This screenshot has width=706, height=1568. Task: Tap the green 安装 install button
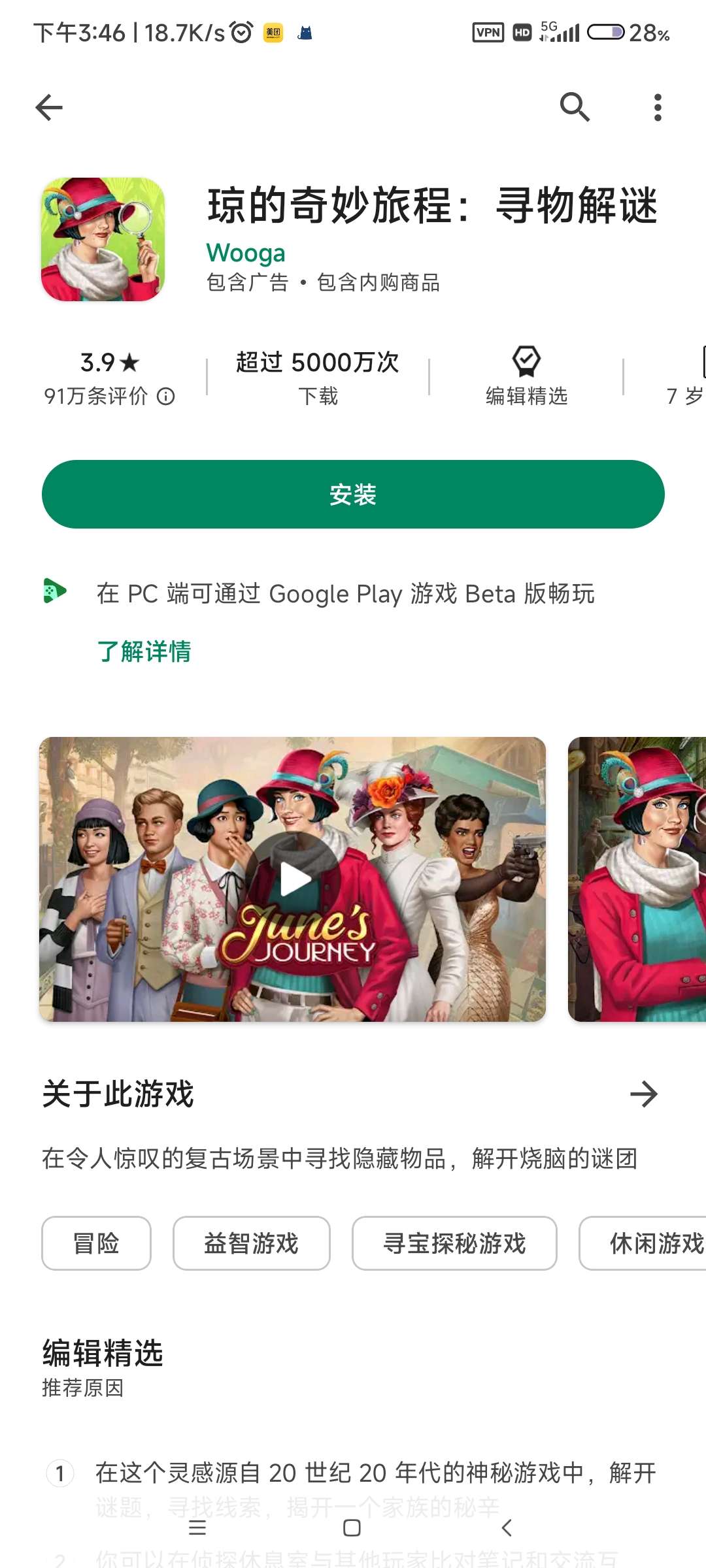point(353,495)
